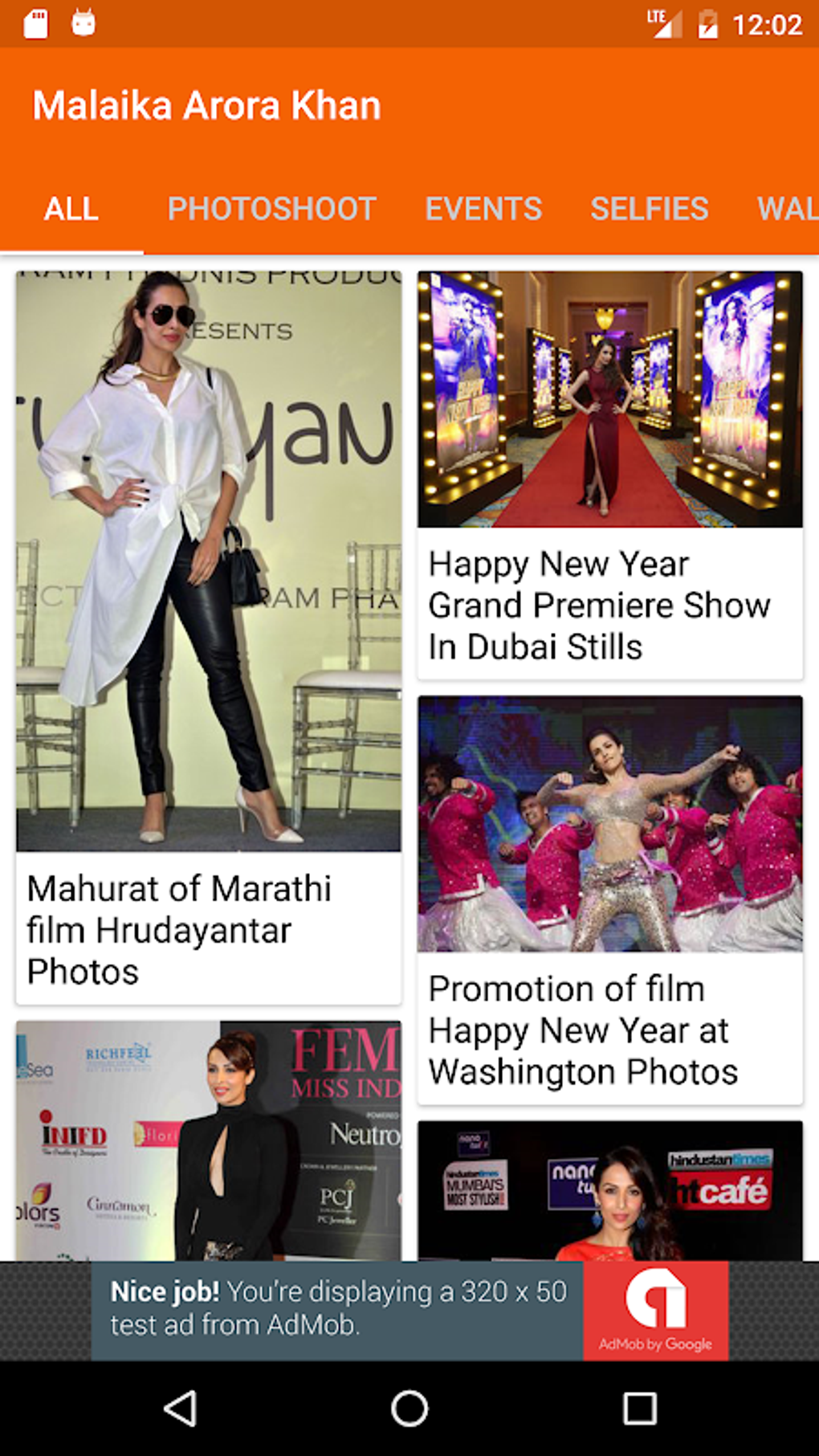
Task: Open recent apps from the navigation bar
Action: pyautogui.click(x=639, y=1409)
